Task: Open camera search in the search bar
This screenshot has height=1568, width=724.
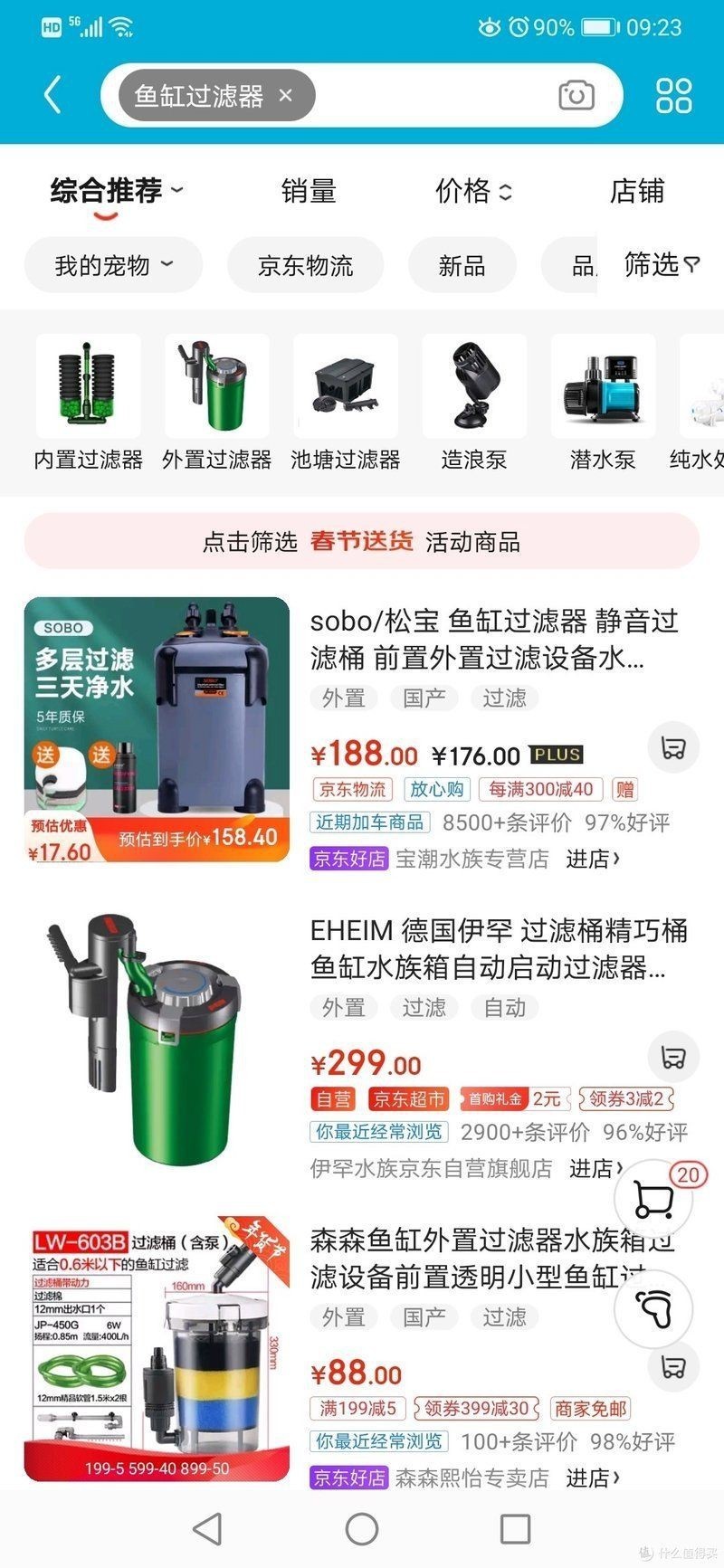Action: click(576, 95)
